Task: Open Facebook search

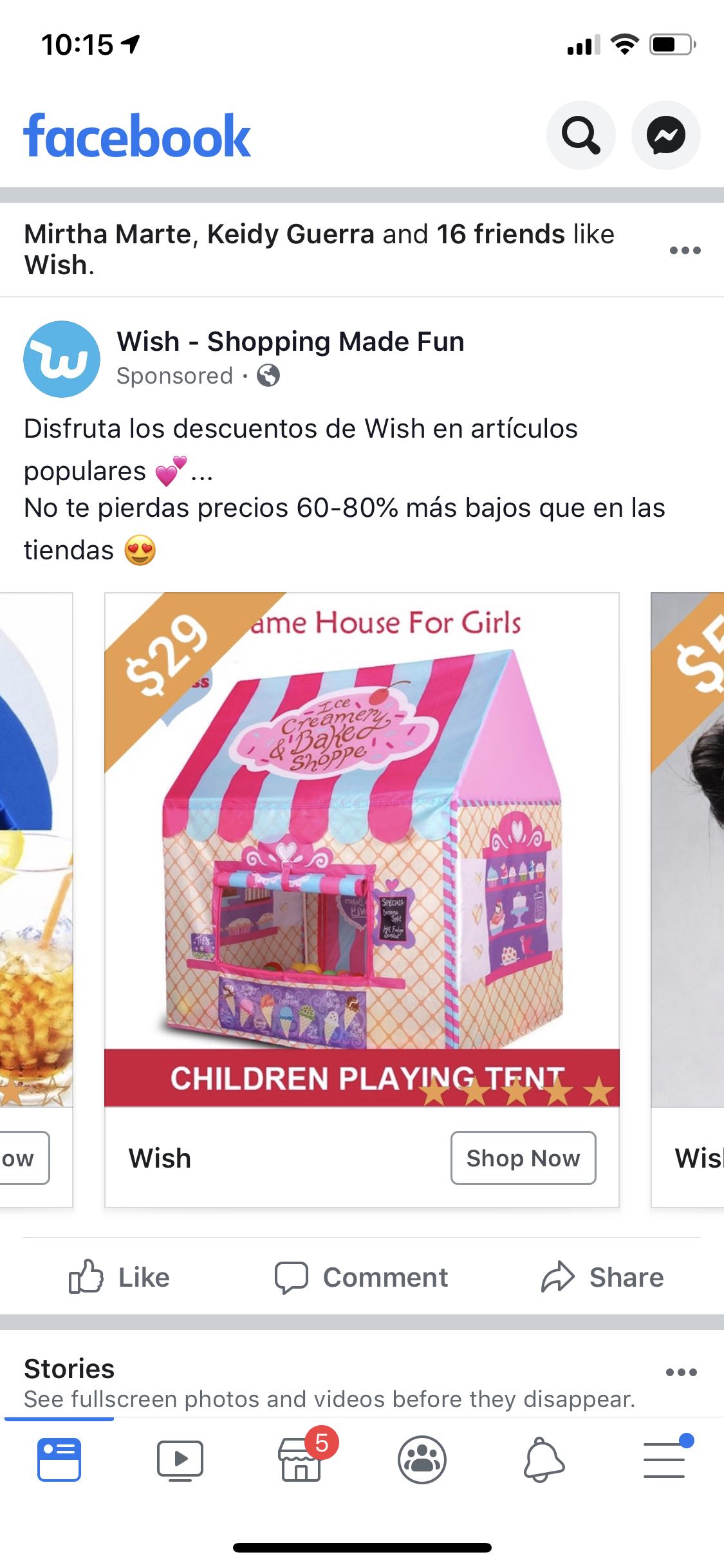Action: tap(580, 135)
